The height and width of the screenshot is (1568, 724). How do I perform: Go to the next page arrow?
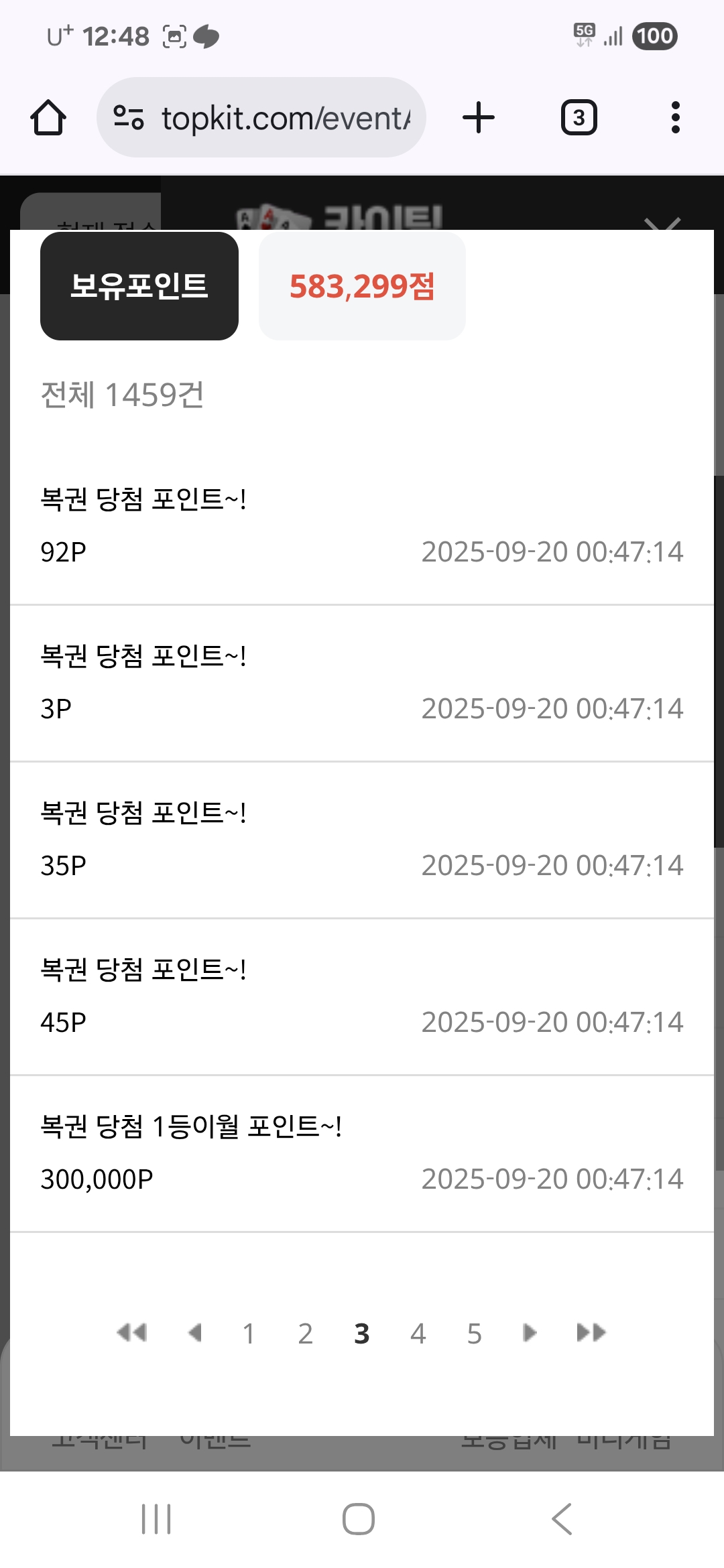530,1333
